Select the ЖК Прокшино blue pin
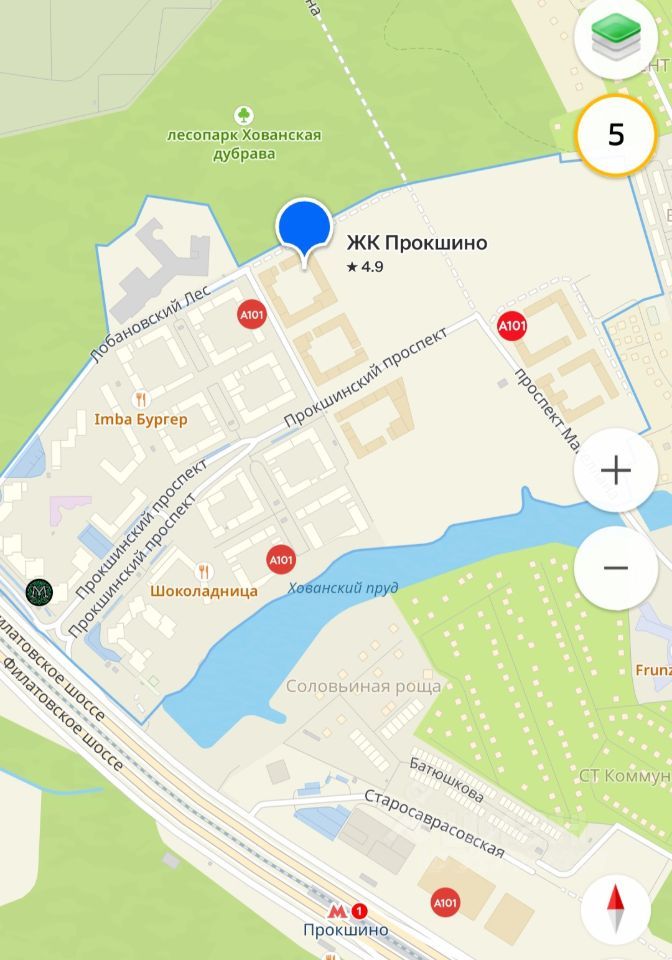This screenshot has width=672, height=960. click(x=304, y=226)
